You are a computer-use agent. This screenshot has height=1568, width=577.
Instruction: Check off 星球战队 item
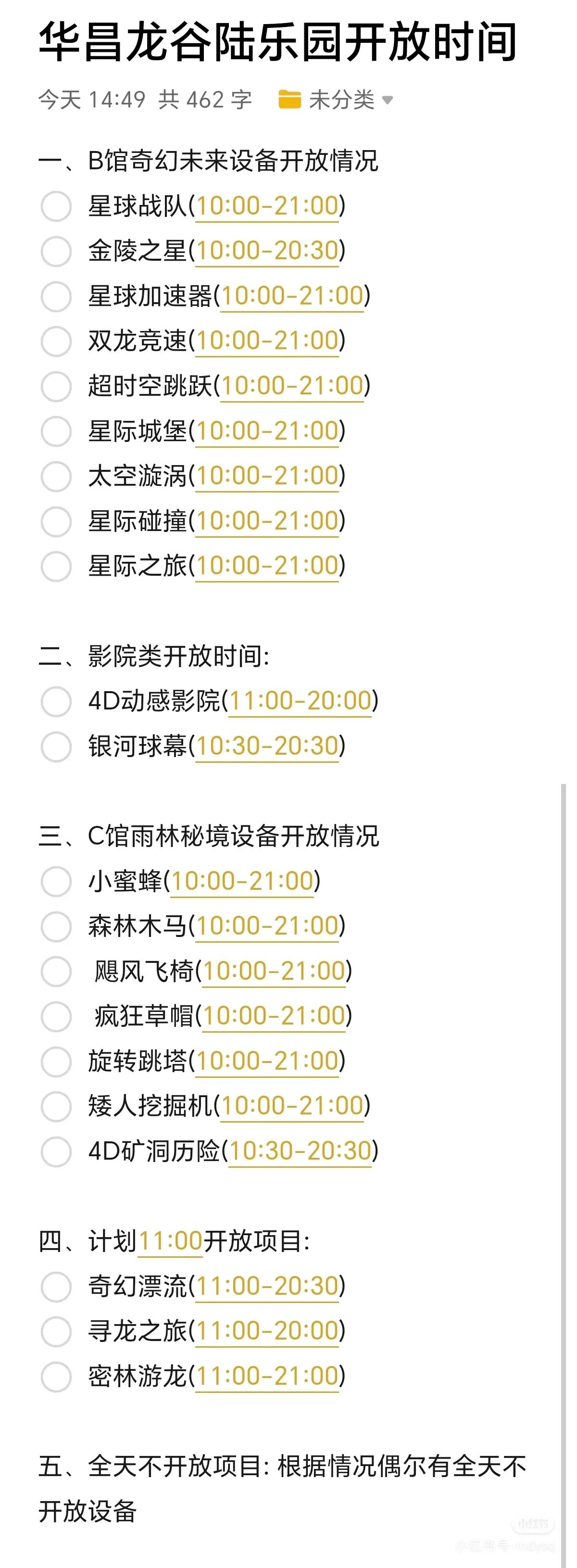(56, 206)
